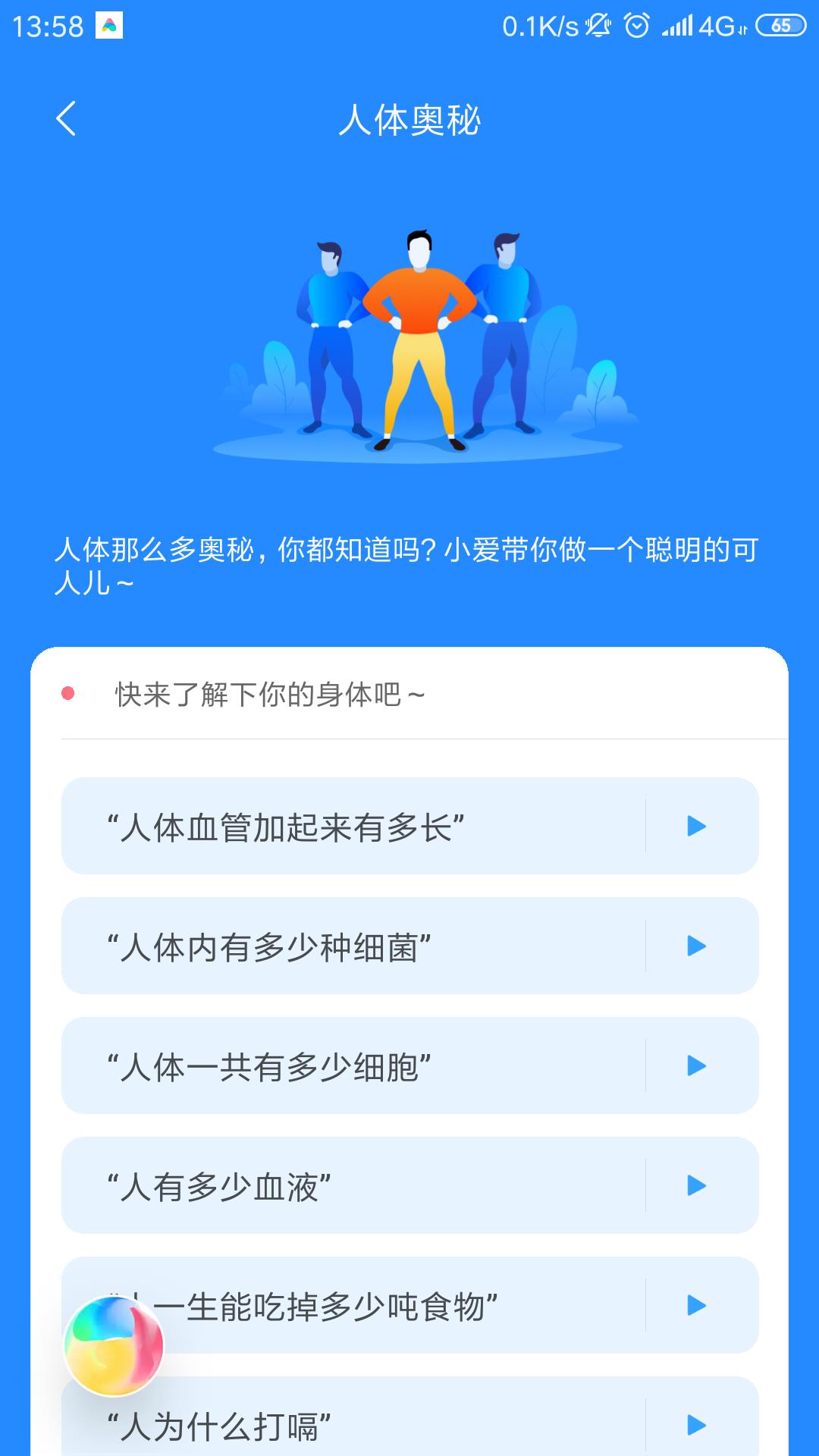
Task: Tap the vibrate mode status bar icon
Action: coord(598,24)
